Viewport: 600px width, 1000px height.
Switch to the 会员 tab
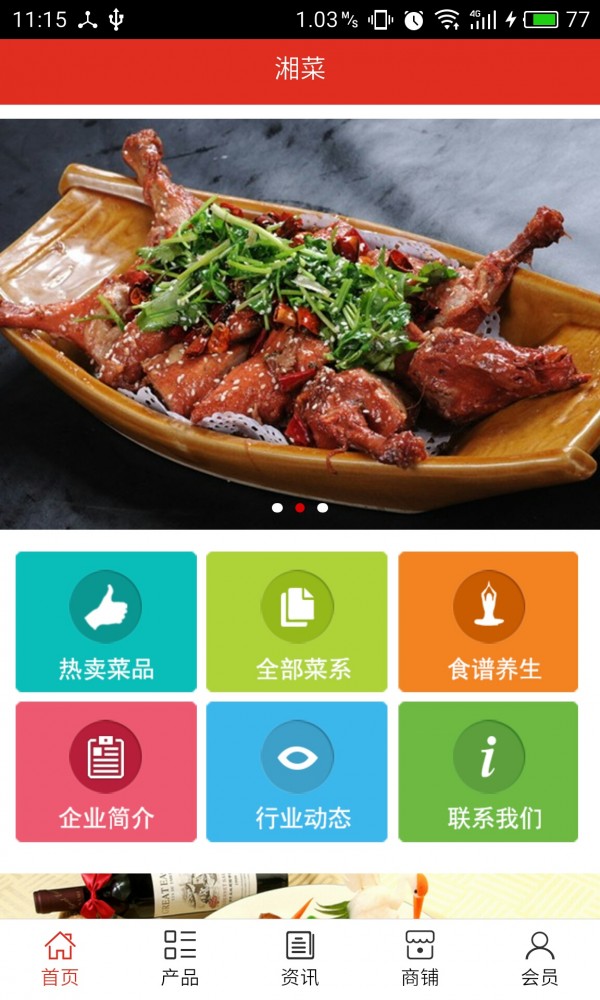(540, 958)
